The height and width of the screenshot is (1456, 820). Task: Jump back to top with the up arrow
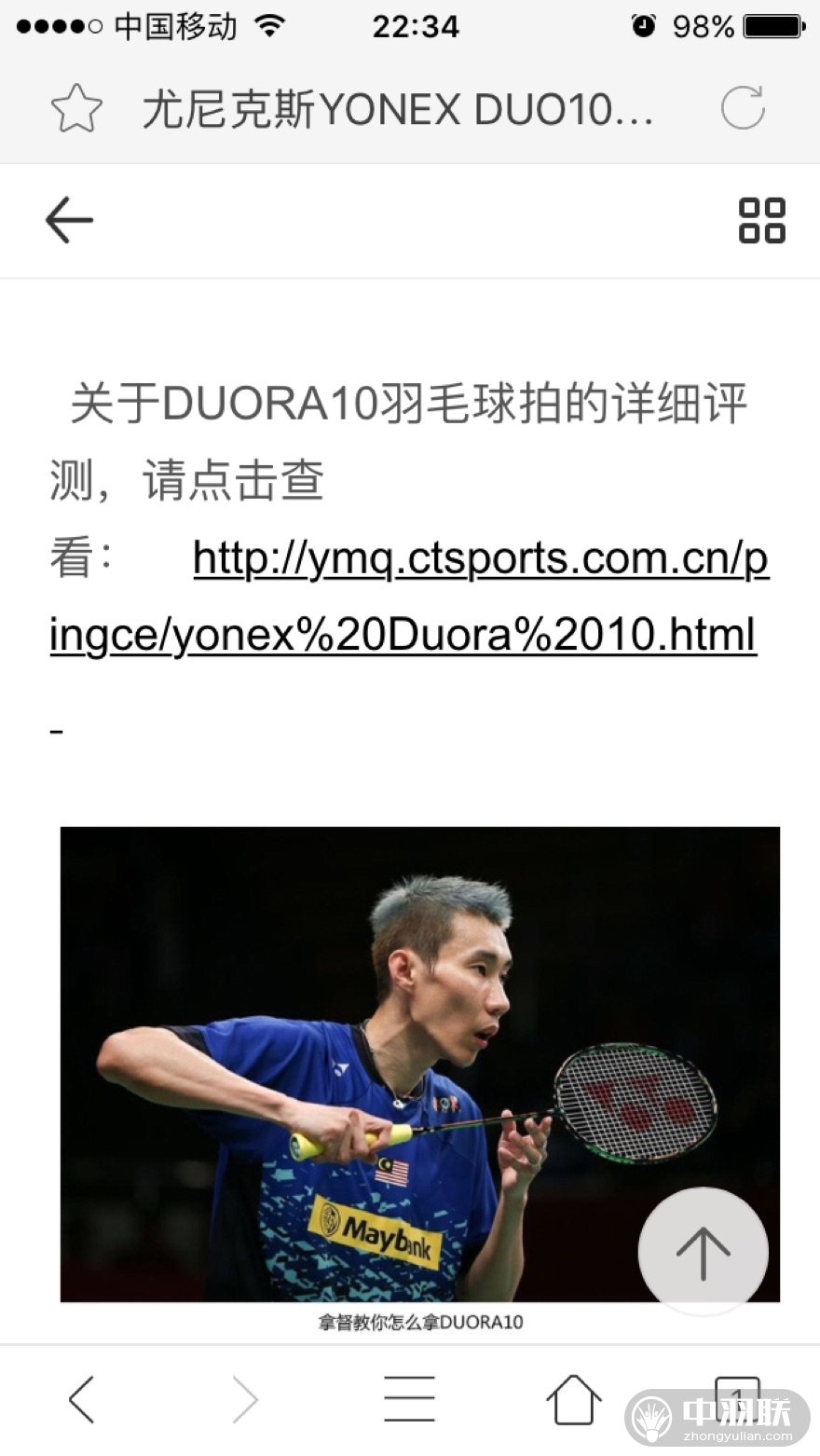pos(703,1252)
